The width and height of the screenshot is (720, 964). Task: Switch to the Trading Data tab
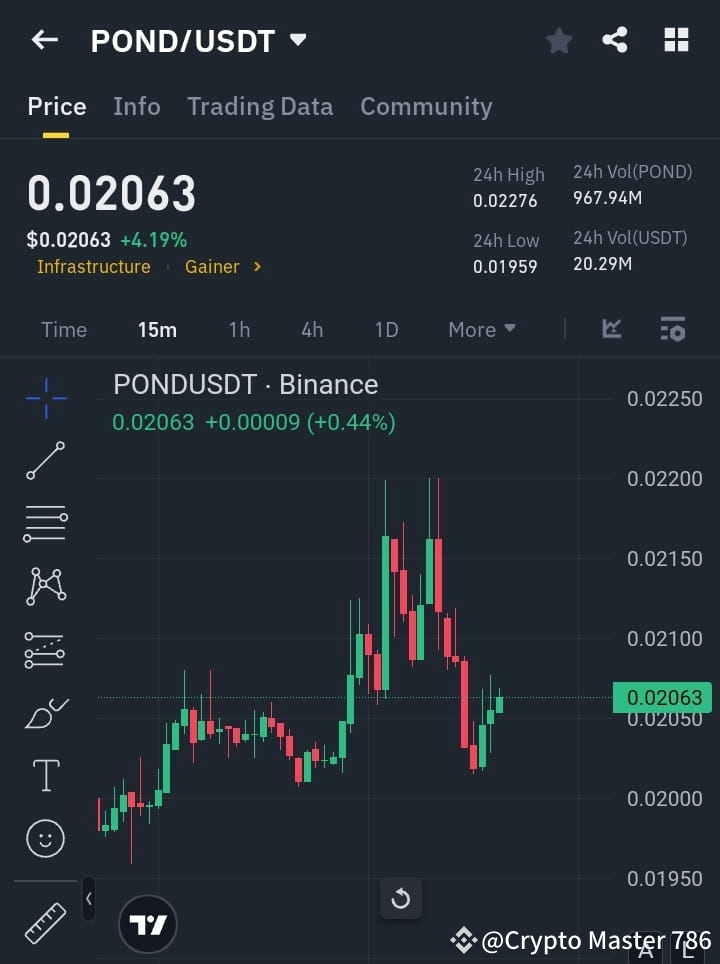point(260,106)
